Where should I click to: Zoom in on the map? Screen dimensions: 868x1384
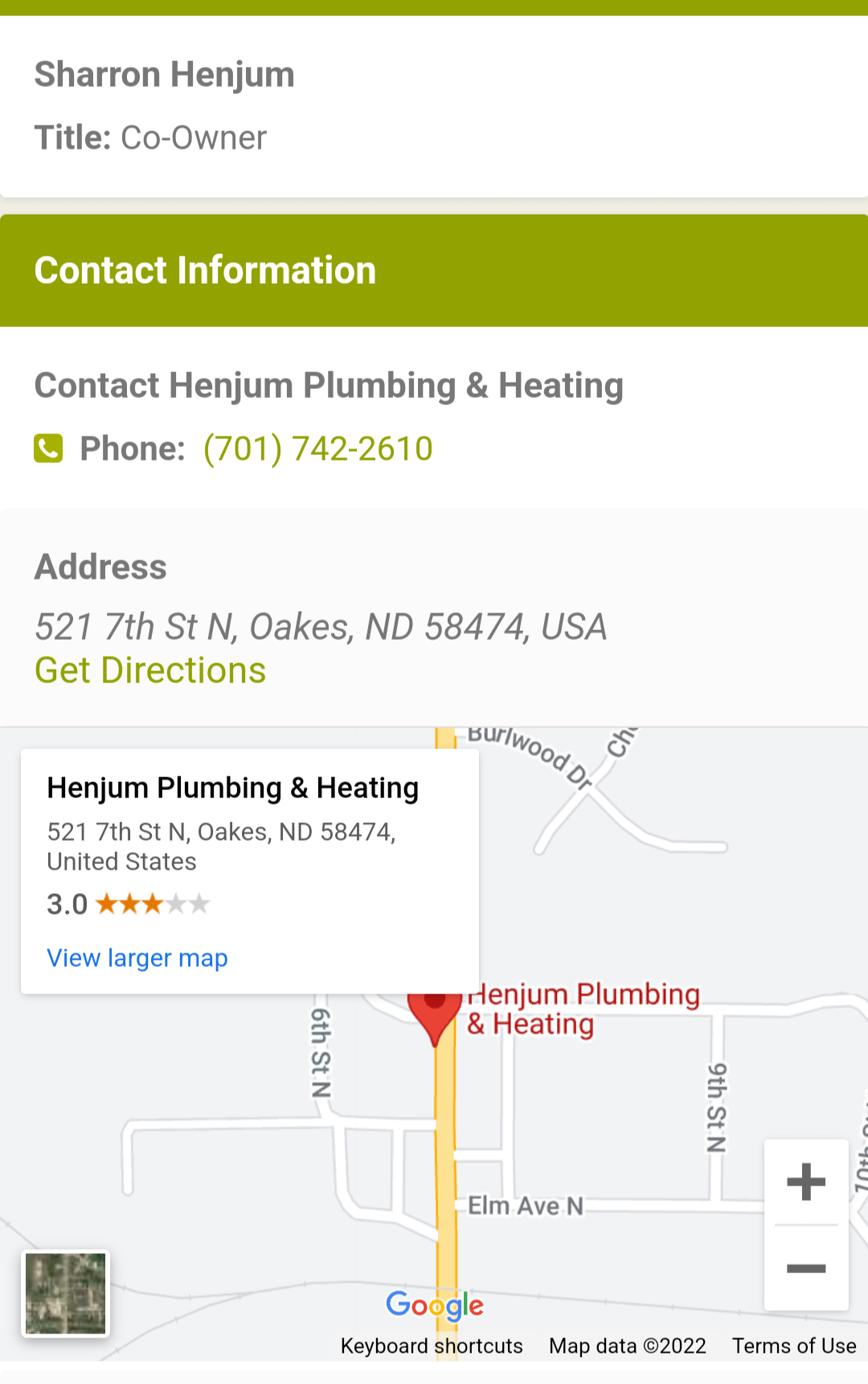pyautogui.click(x=806, y=1182)
